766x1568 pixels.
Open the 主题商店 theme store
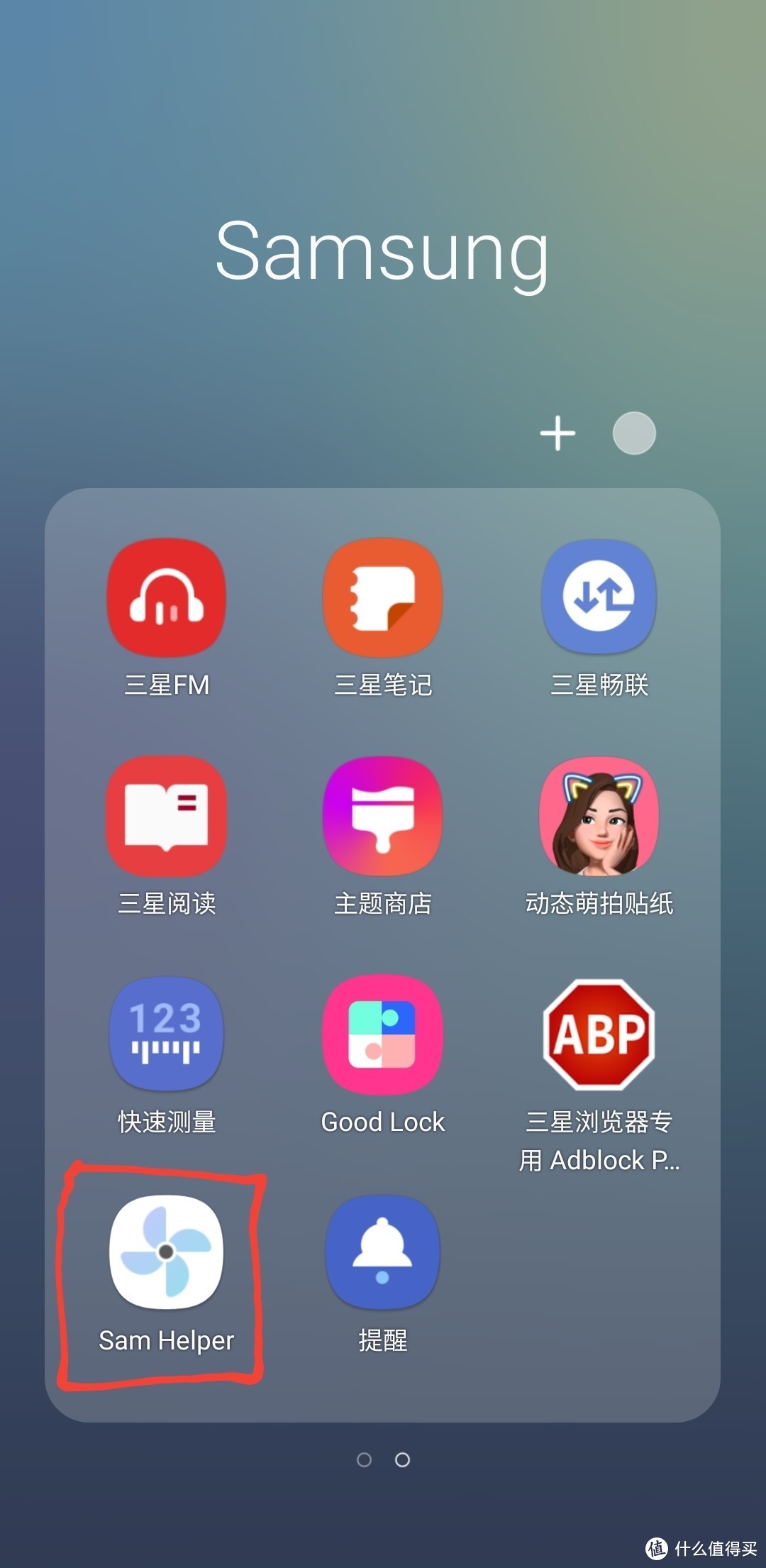coord(382,816)
